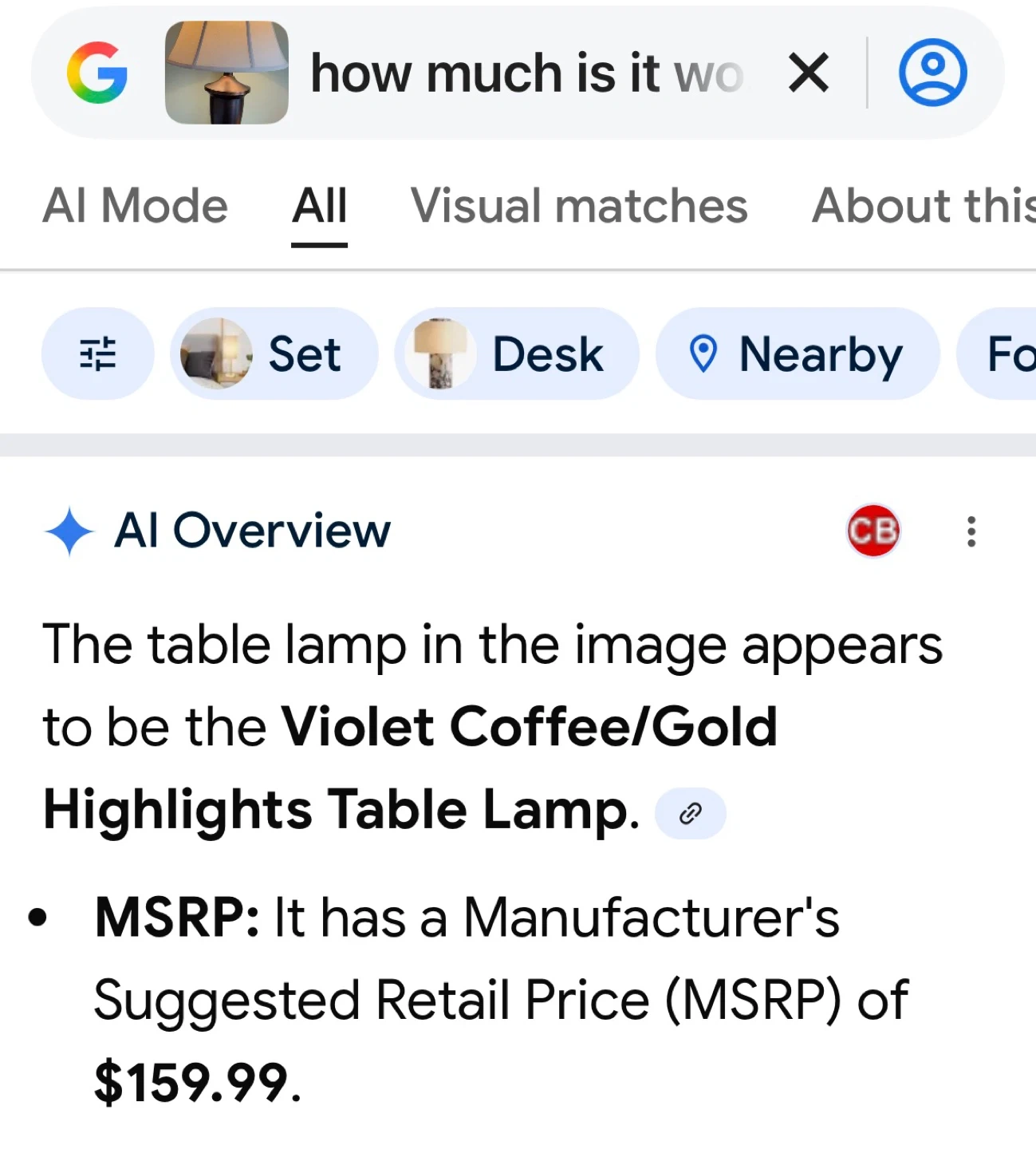Viewport: 1036px width, 1149px height.
Task: Open AI Overview's three-dot menu
Action: (971, 531)
